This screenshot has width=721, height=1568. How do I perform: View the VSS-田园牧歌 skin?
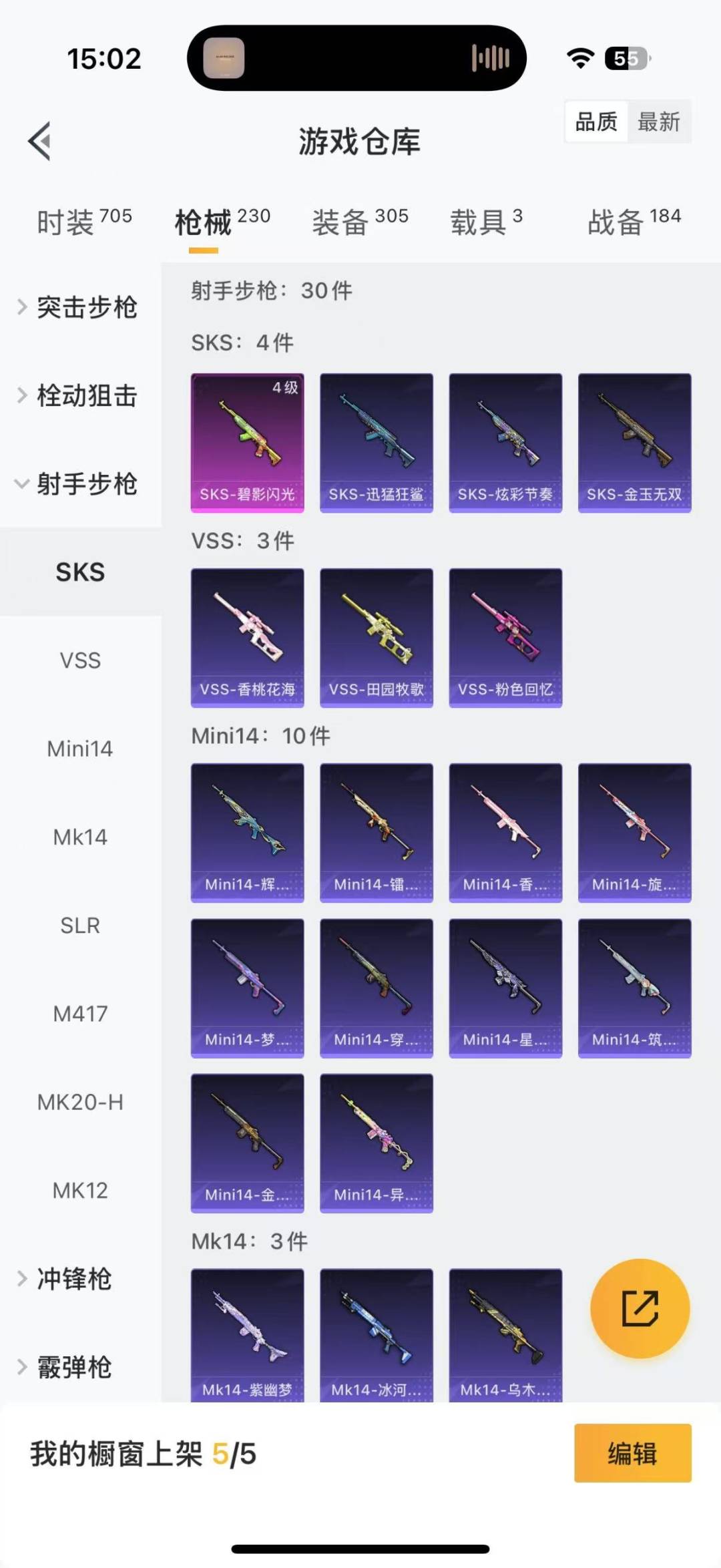pyautogui.click(x=377, y=638)
